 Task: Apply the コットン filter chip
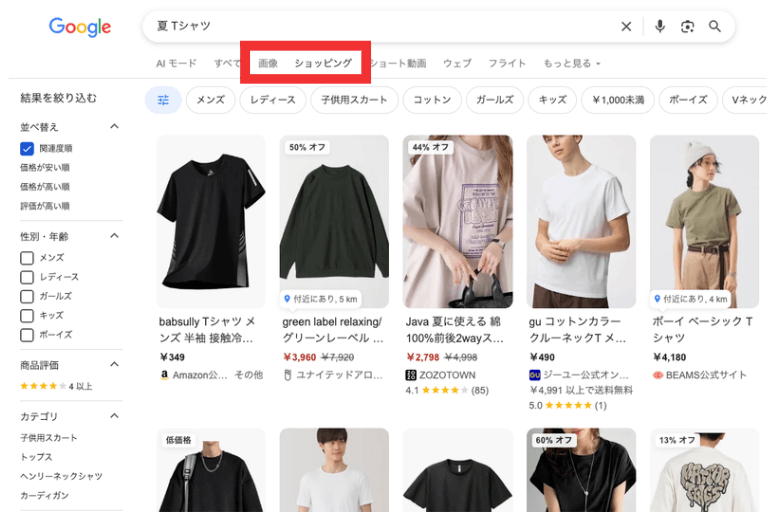432,100
